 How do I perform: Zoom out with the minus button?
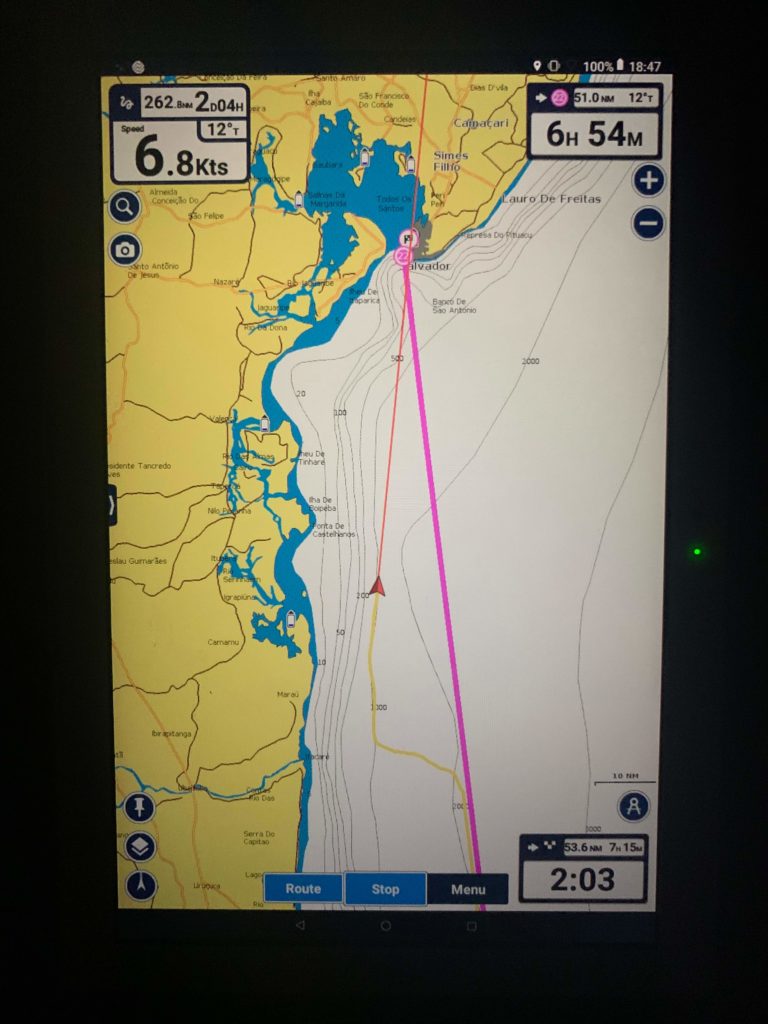649,223
